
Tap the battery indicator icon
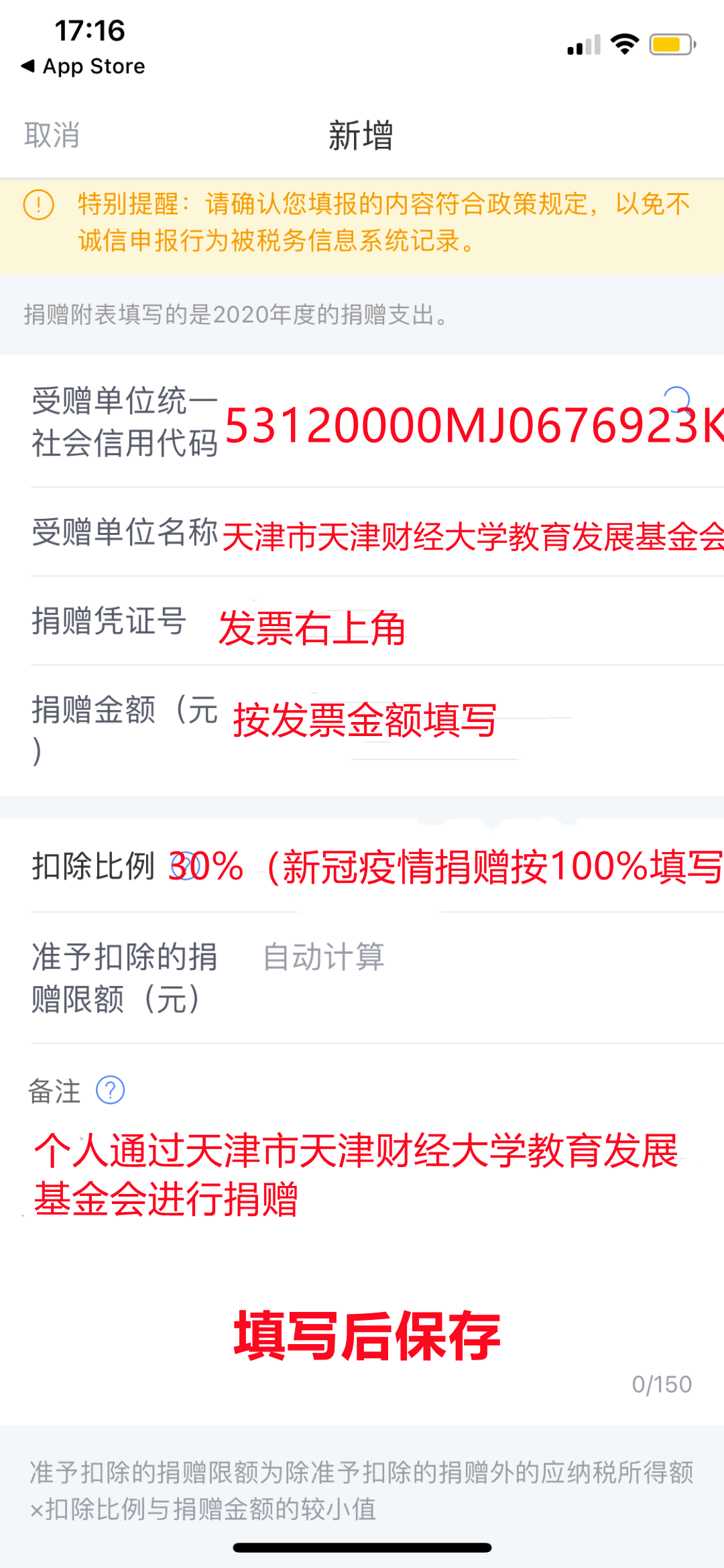670,44
